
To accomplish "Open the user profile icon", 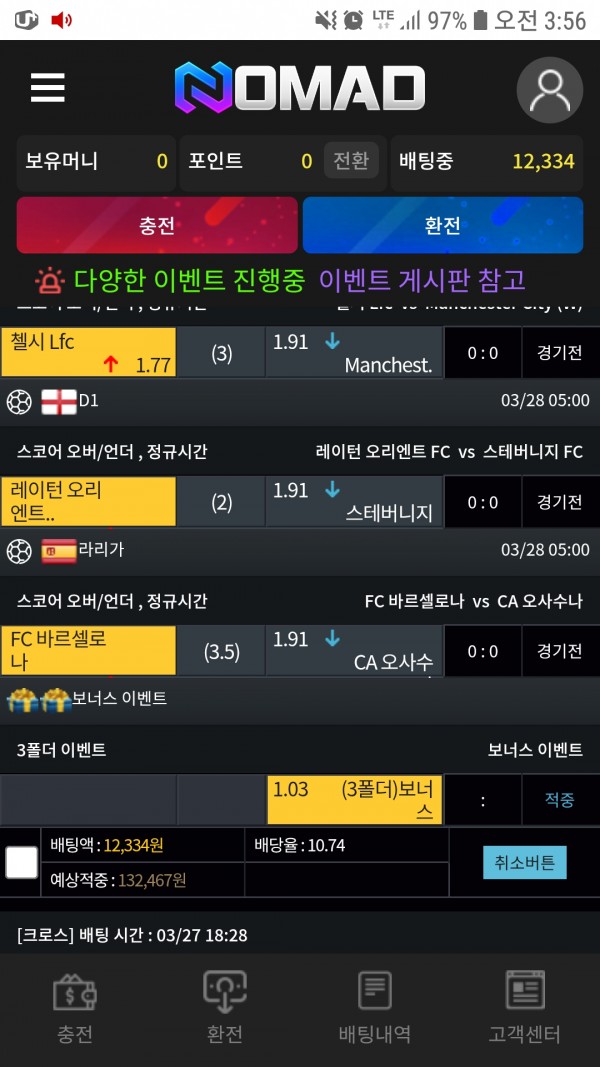I will pos(549,90).
